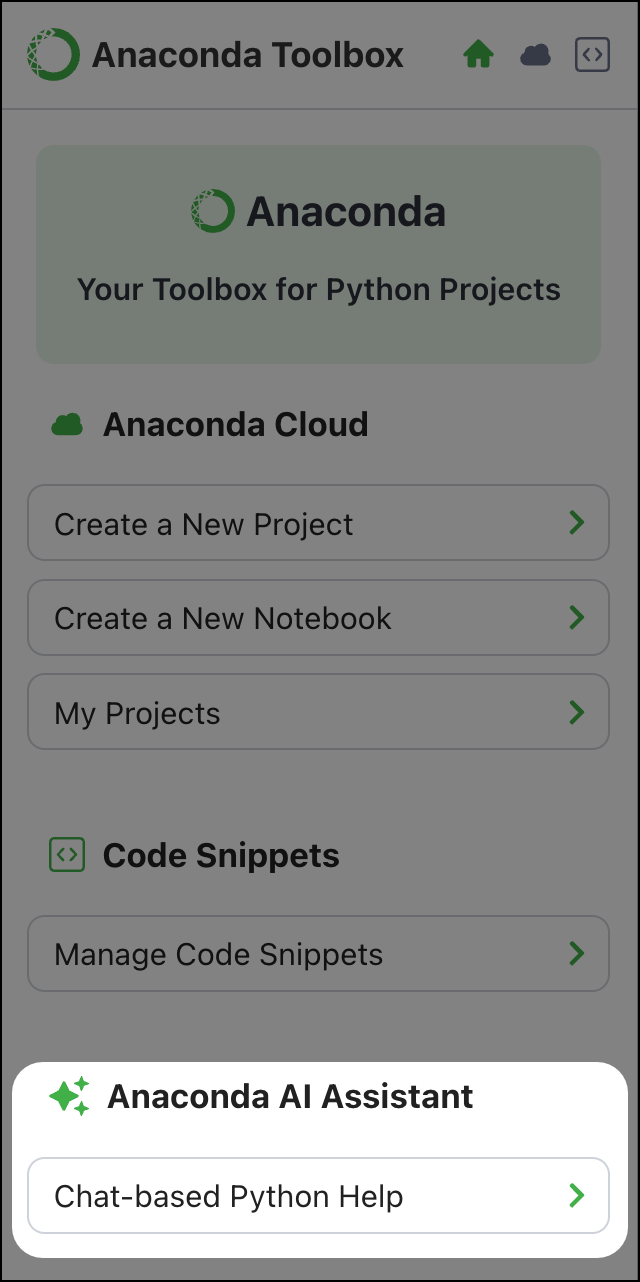This screenshot has height=1282, width=640.
Task: Open Chat-based Python Help
Action: coord(318,1196)
